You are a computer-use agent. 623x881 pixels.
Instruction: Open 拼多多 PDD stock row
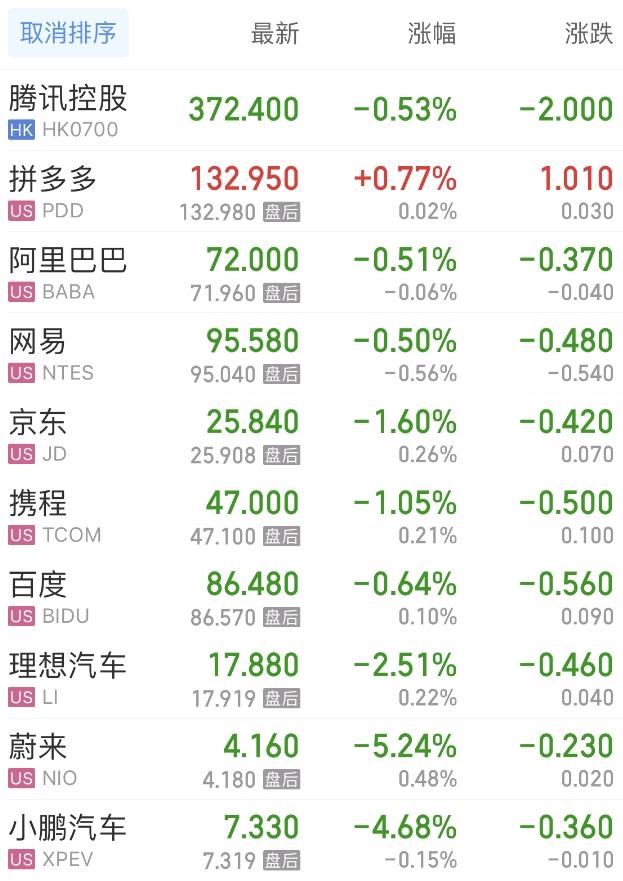tap(54, 191)
